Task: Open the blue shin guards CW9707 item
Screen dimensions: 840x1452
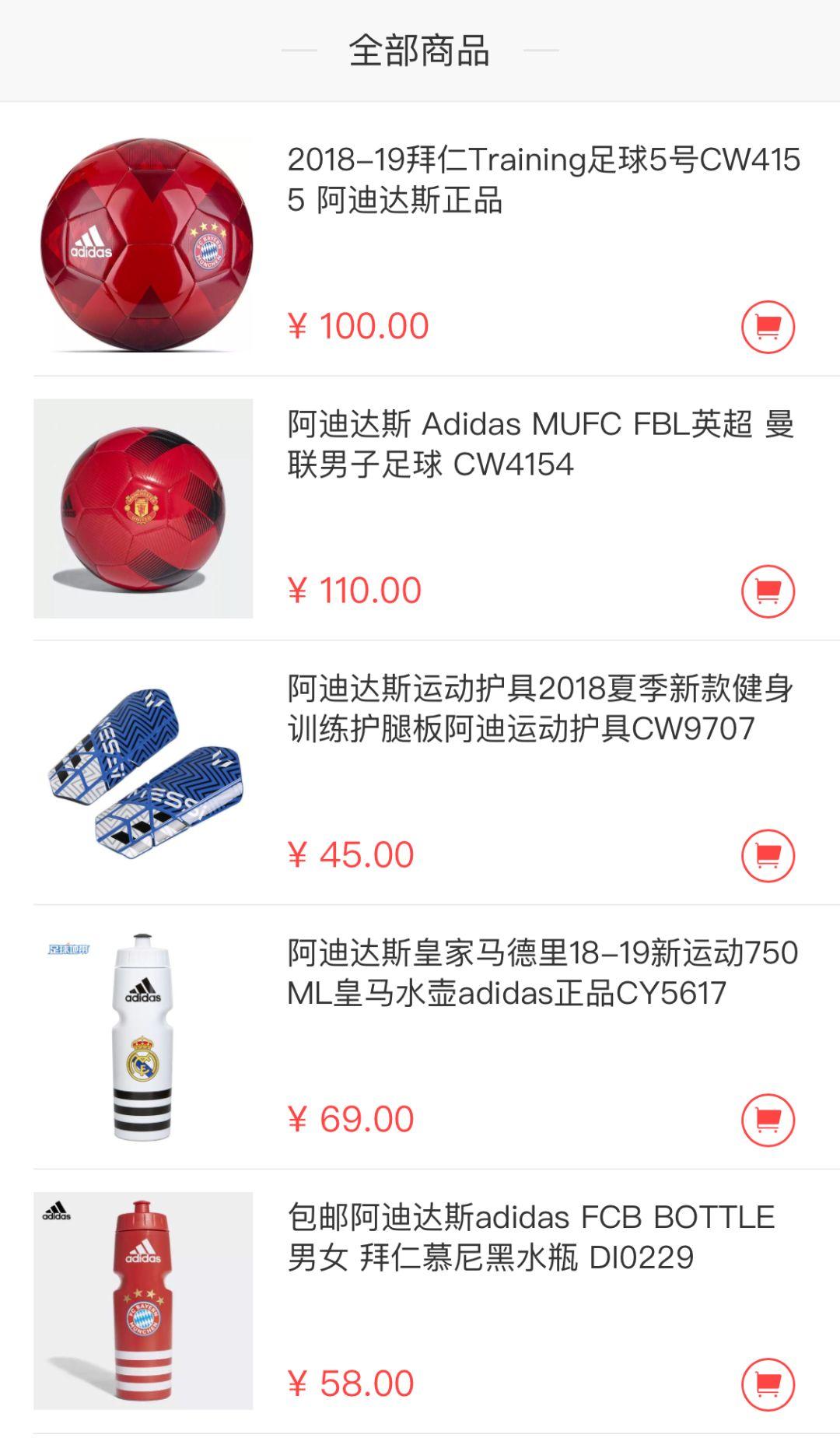Action: pos(540,709)
